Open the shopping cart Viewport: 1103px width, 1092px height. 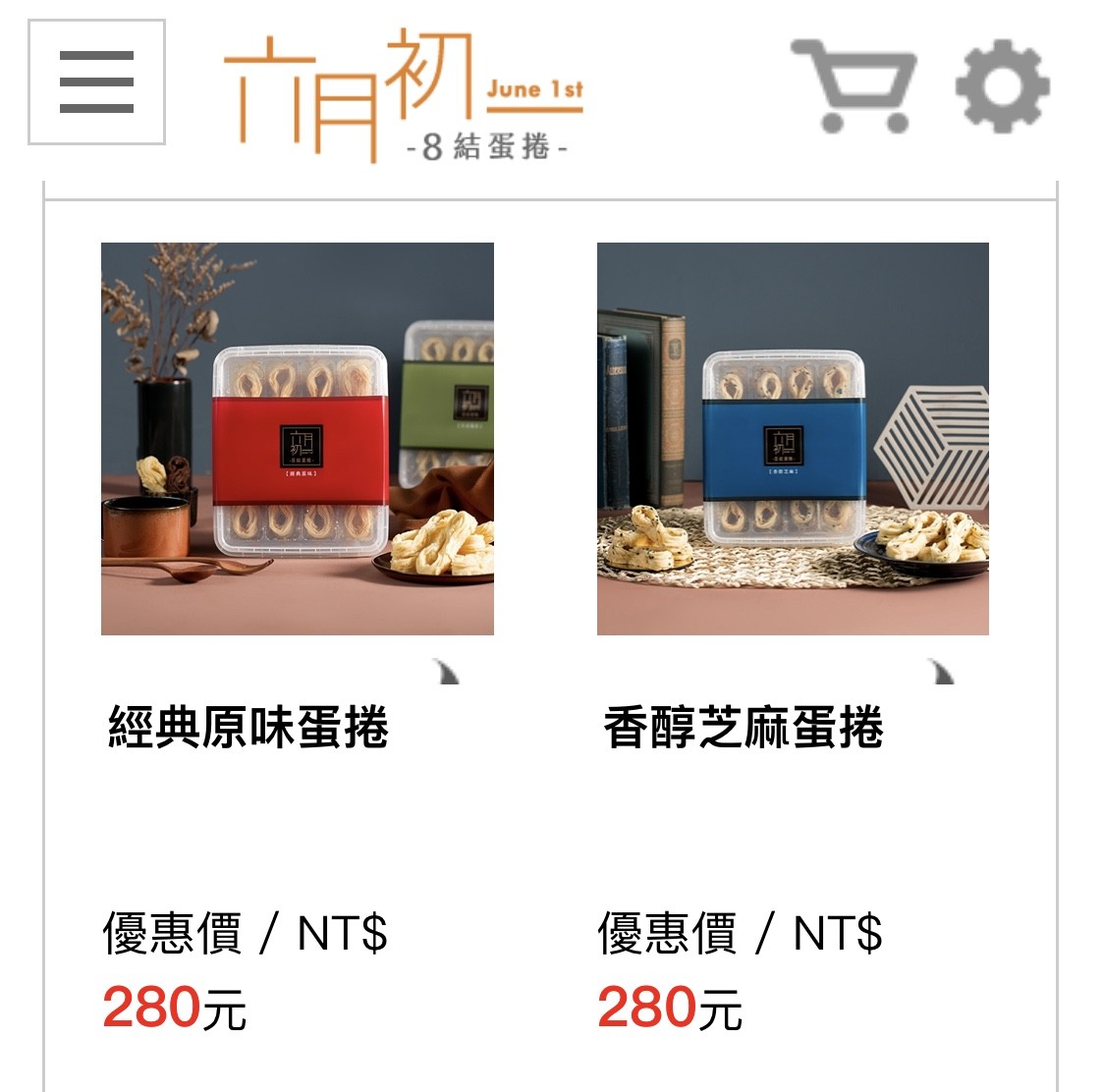pos(854,85)
